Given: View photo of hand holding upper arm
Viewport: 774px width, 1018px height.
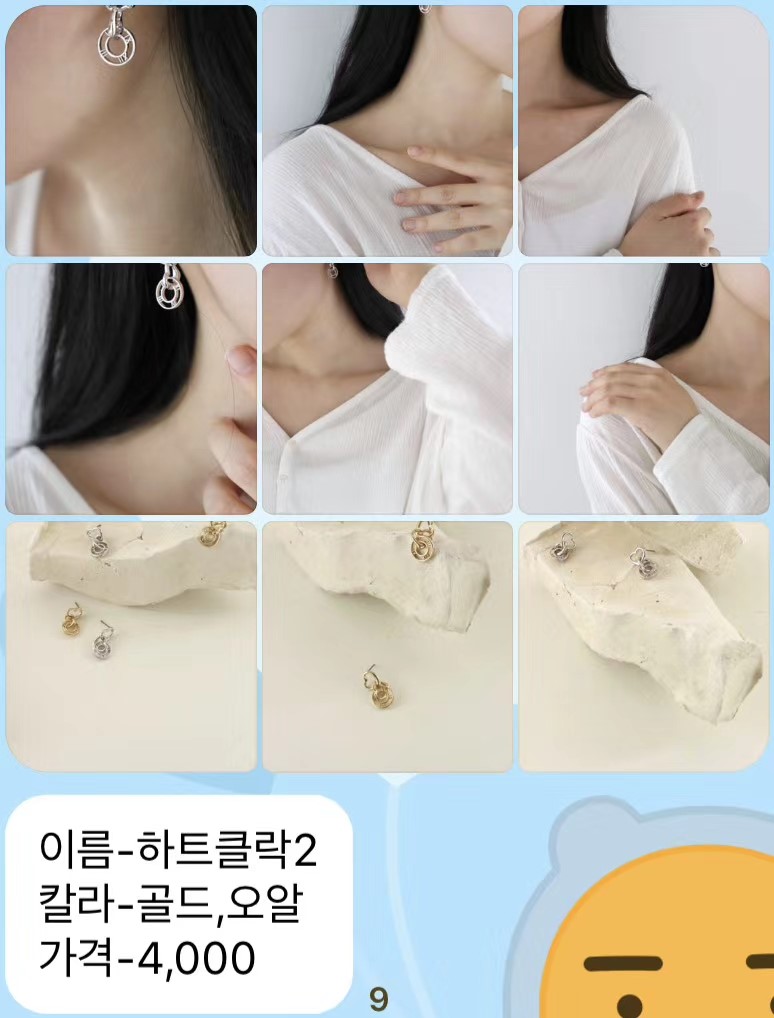Looking at the screenshot, I should pos(643,130).
